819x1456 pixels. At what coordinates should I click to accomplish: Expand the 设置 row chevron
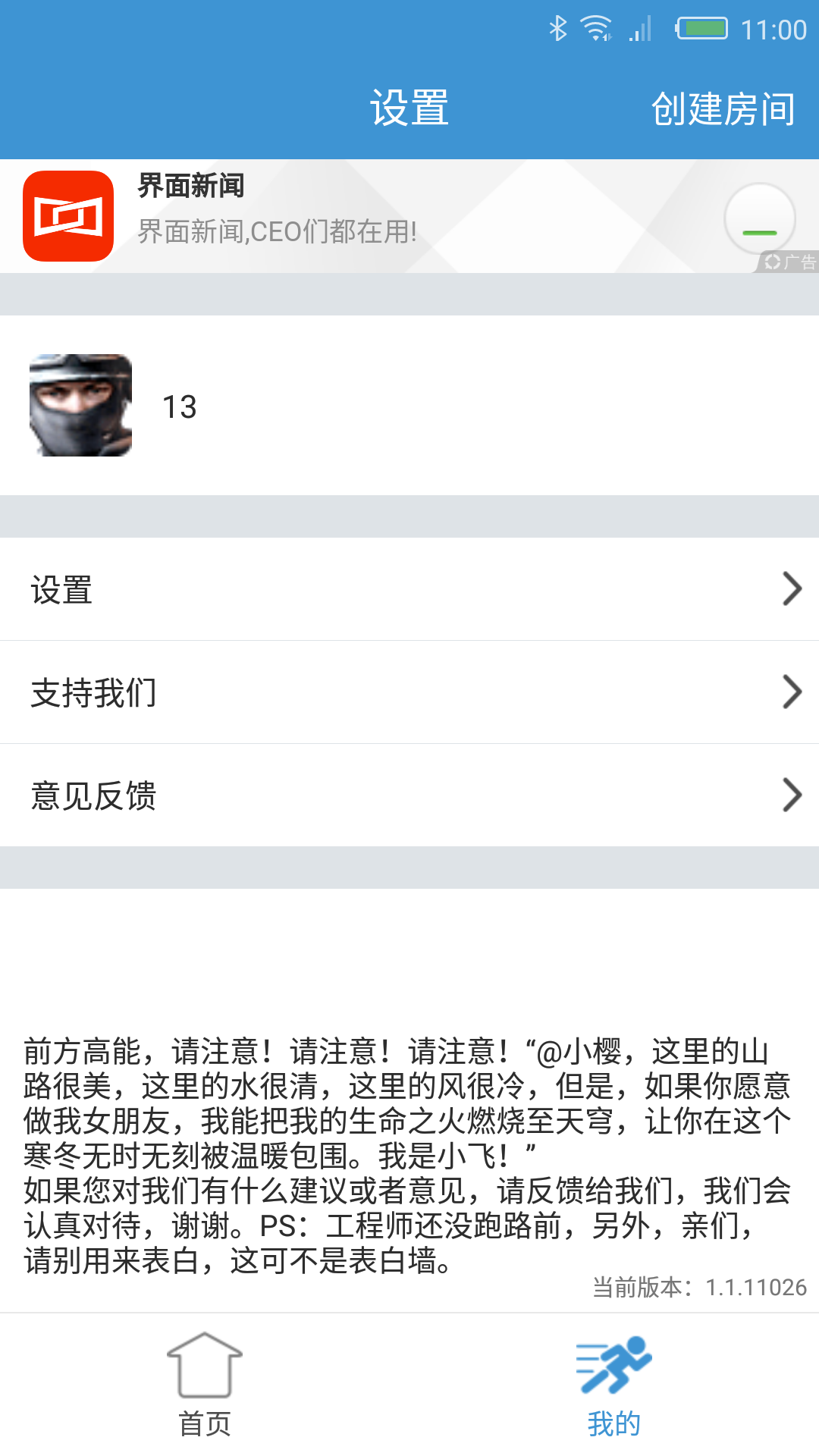pyautogui.click(x=793, y=589)
